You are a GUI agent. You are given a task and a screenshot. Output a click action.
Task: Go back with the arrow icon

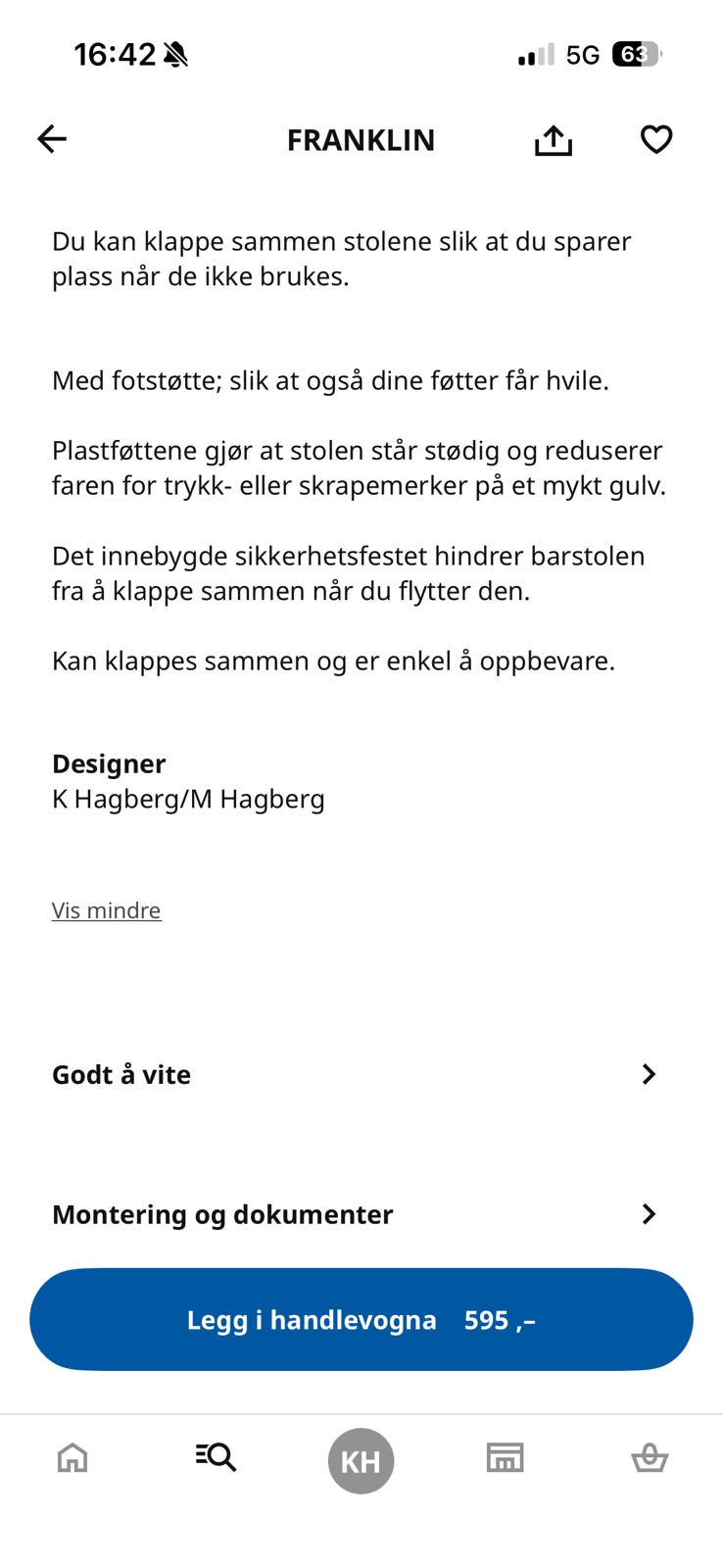pos(51,138)
